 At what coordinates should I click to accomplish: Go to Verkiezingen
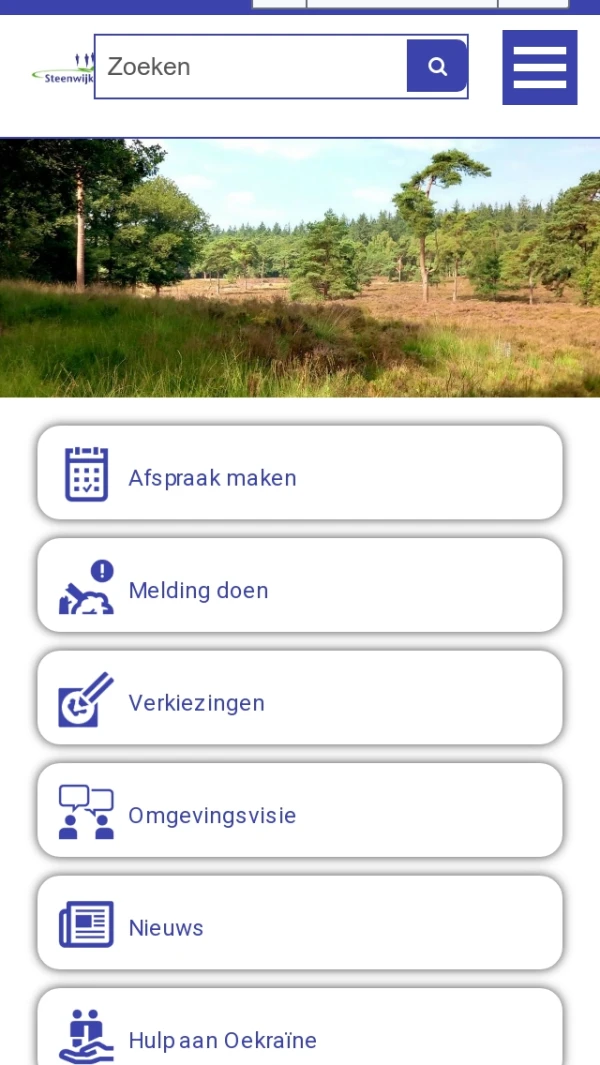tap(300, 698)
